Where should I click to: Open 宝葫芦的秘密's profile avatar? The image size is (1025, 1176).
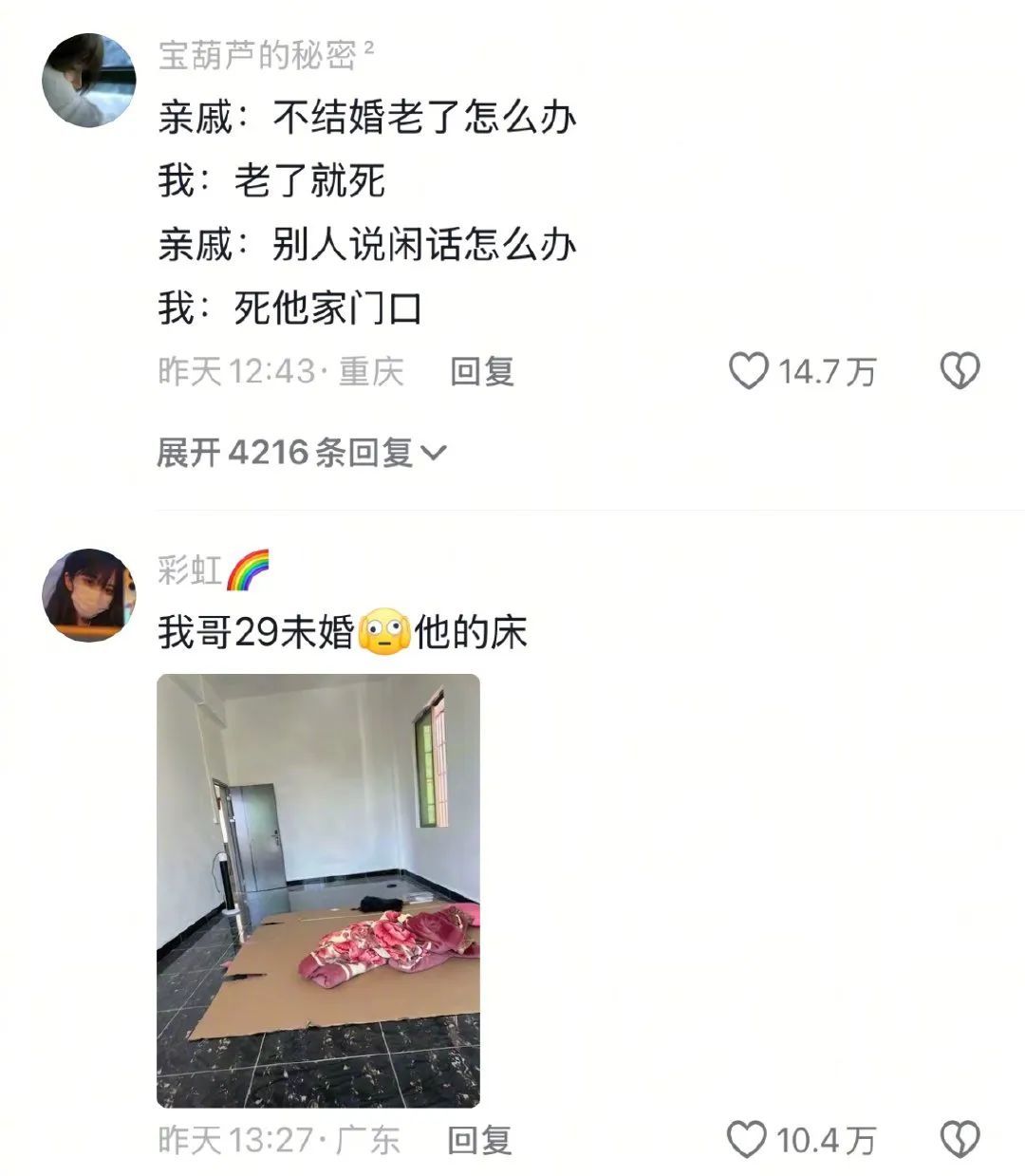tap(88, 81)
